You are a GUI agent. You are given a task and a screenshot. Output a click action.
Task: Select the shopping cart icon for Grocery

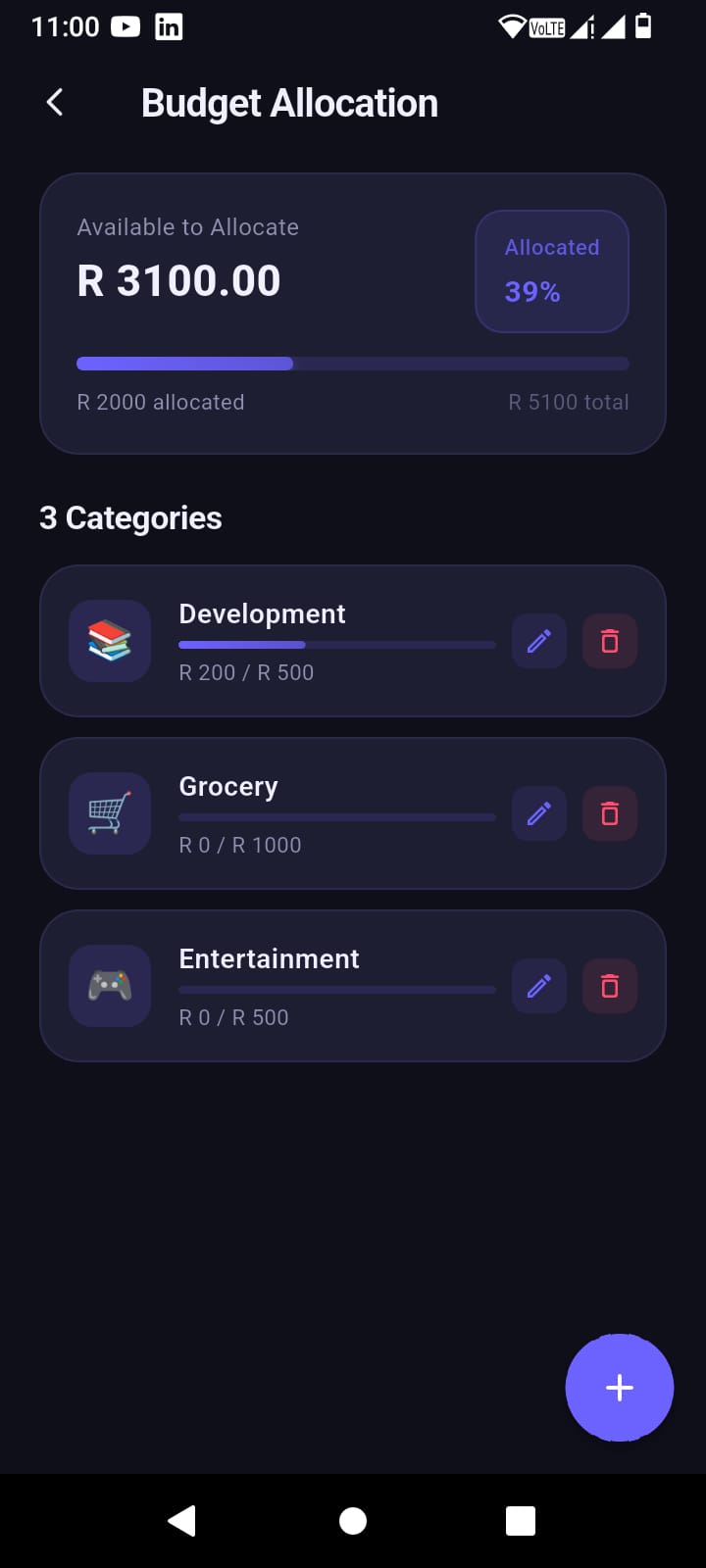click(109, 813)
